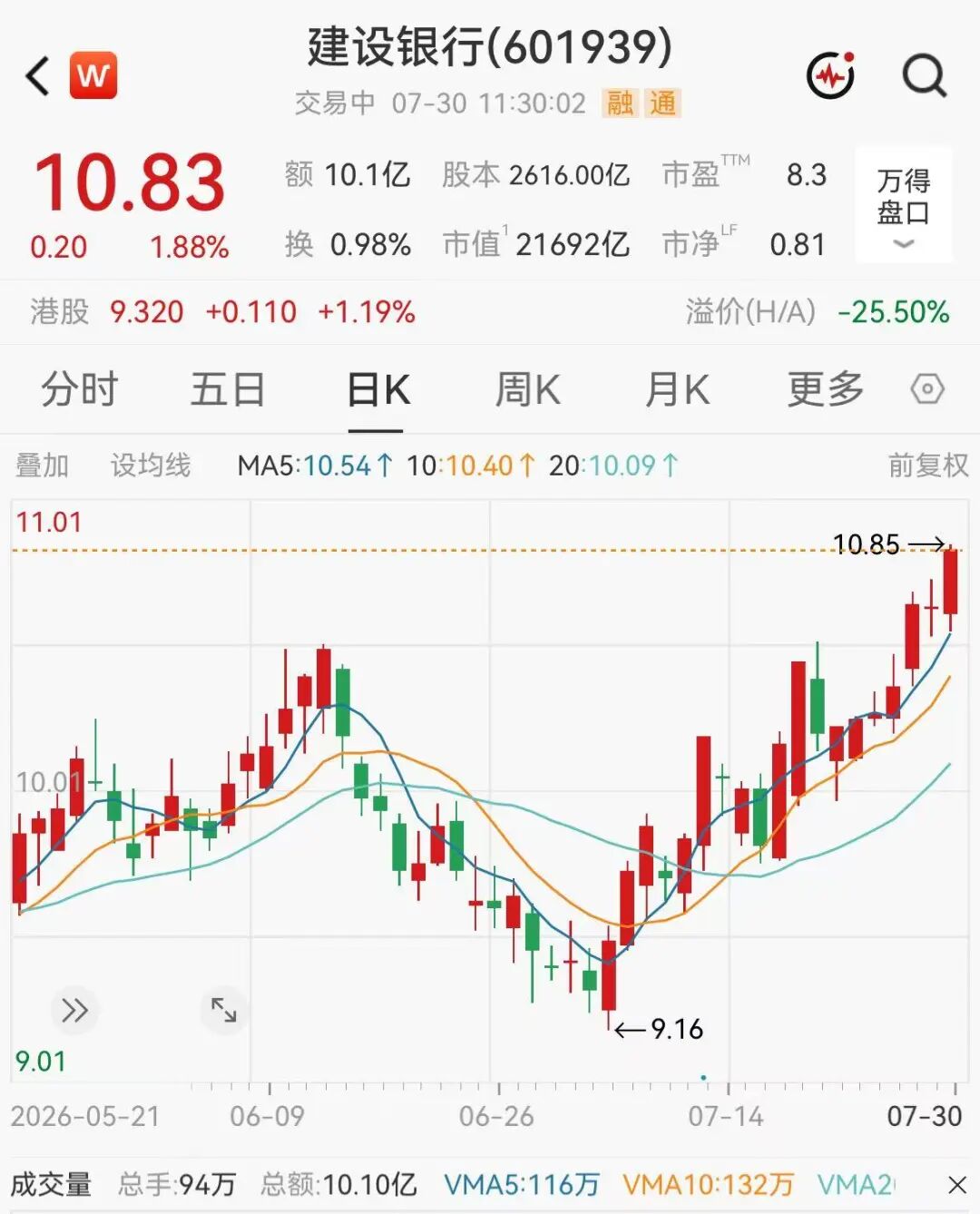This screenshot has height=1214, width=980.
Task: Expand the 万得盘口 panel
Action: 904,205
